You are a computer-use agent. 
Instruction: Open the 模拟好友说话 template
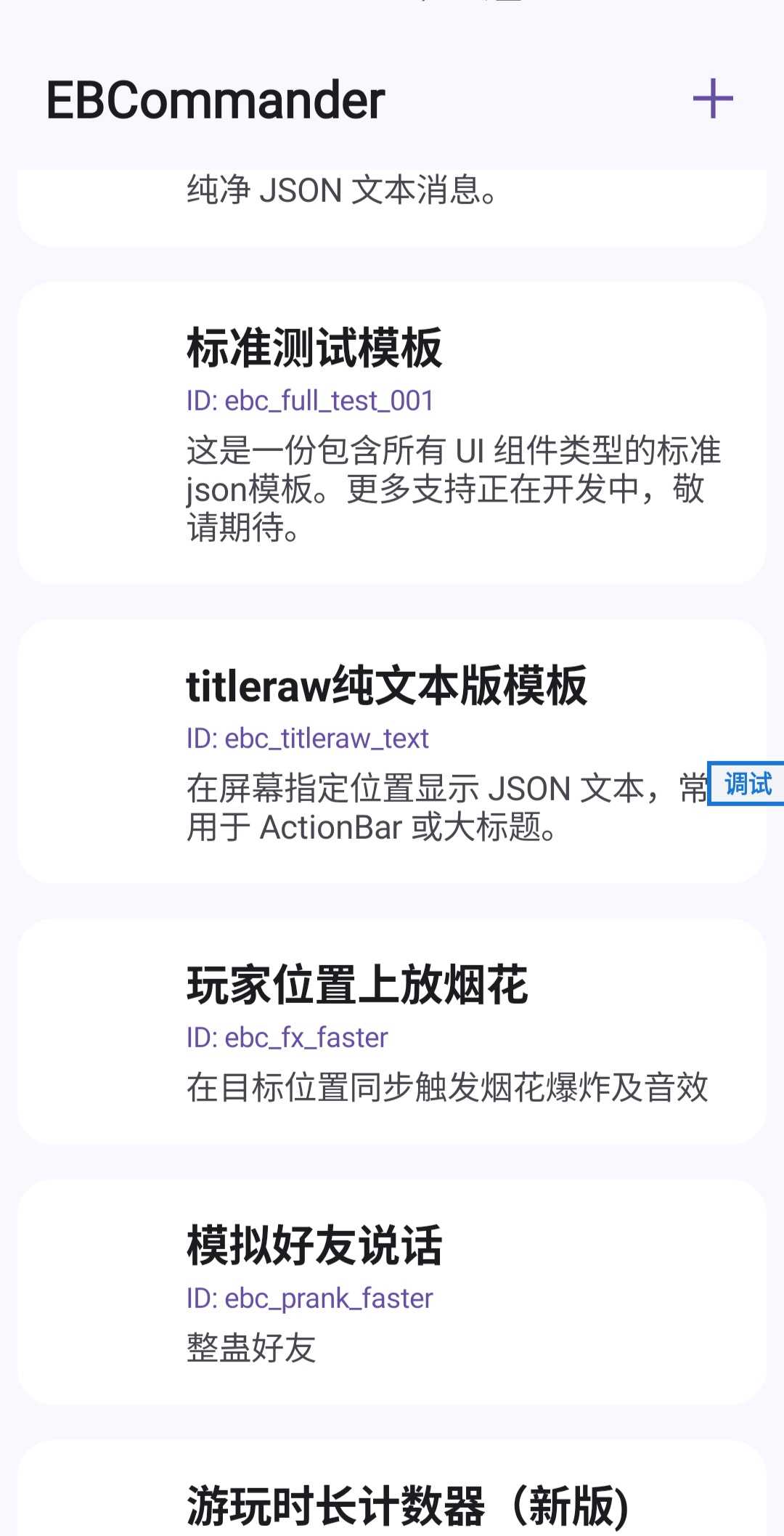(392, 1291)
